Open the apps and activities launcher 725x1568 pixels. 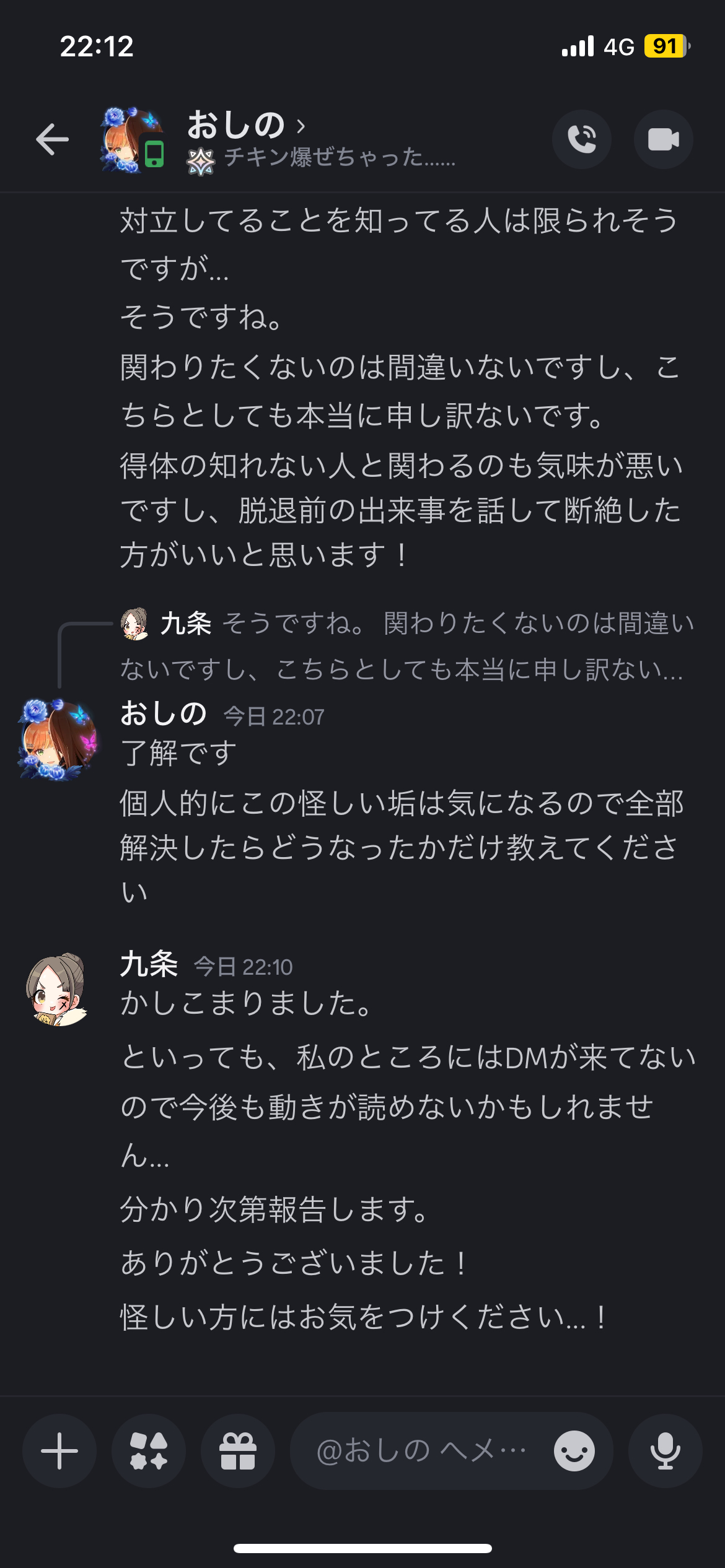[149, 1450]
